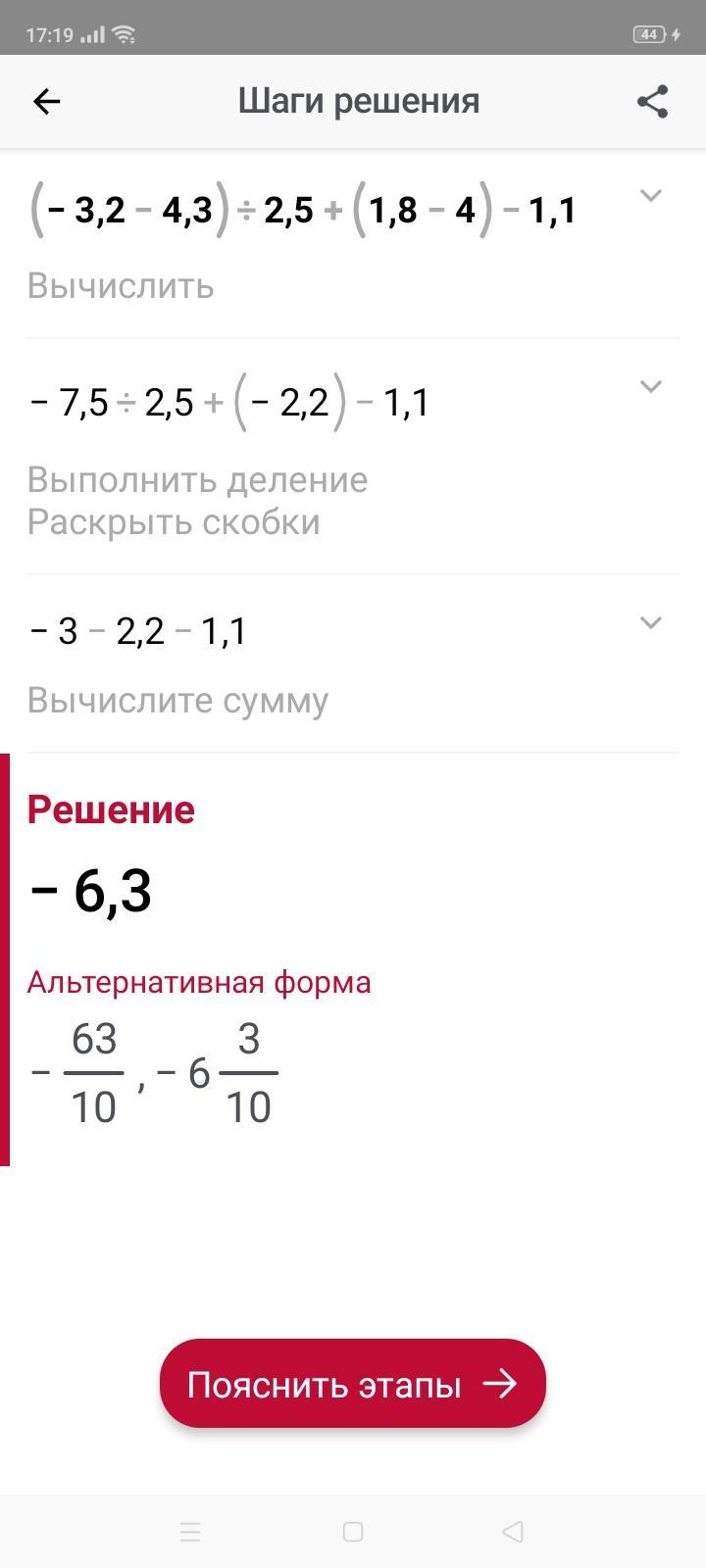Go to the home screen
This screenshot has width=706, height=1568.
[x=353, y=1532]
